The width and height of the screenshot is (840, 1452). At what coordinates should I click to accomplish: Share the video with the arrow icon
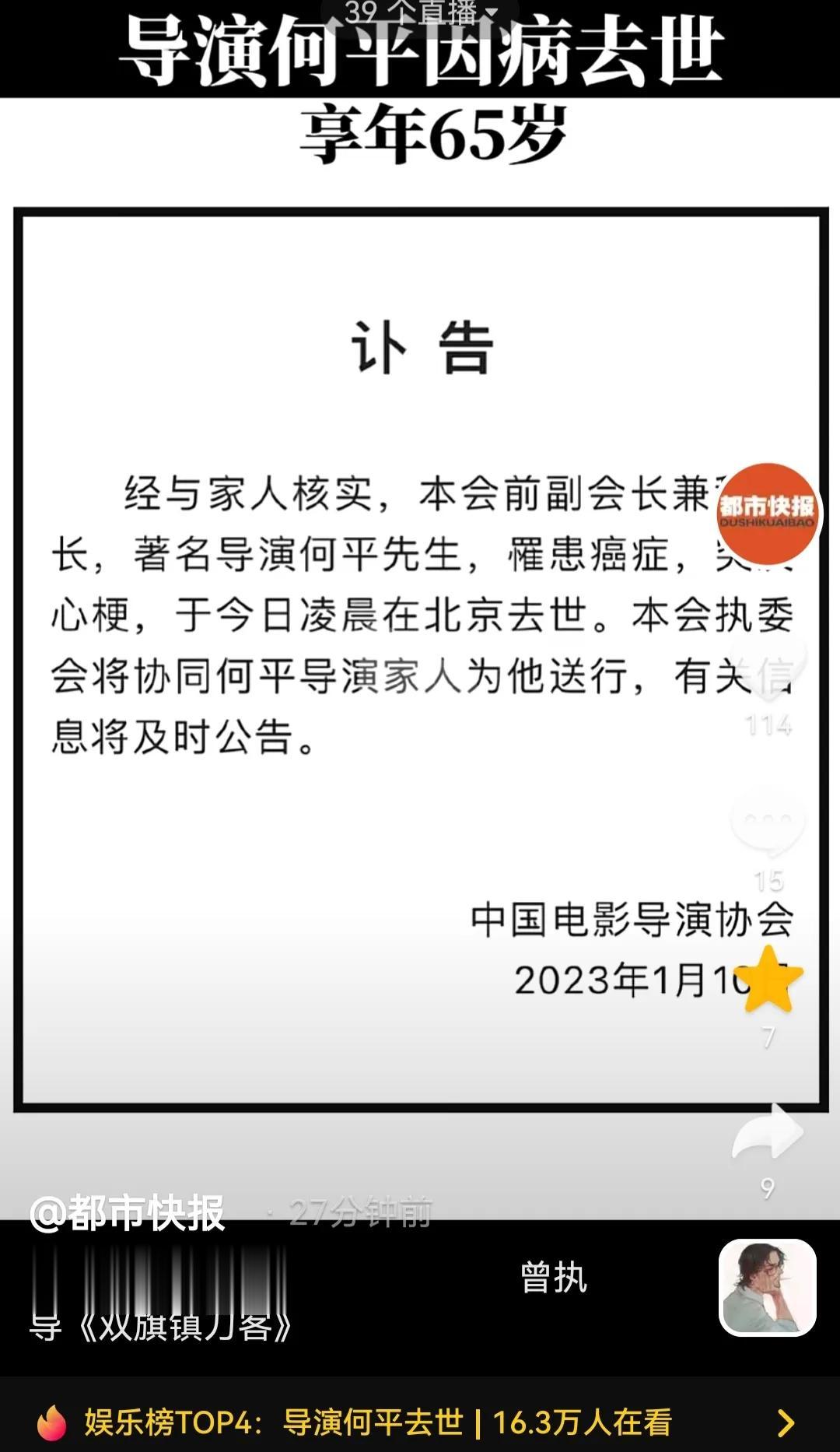click(x=768, y=1132)
